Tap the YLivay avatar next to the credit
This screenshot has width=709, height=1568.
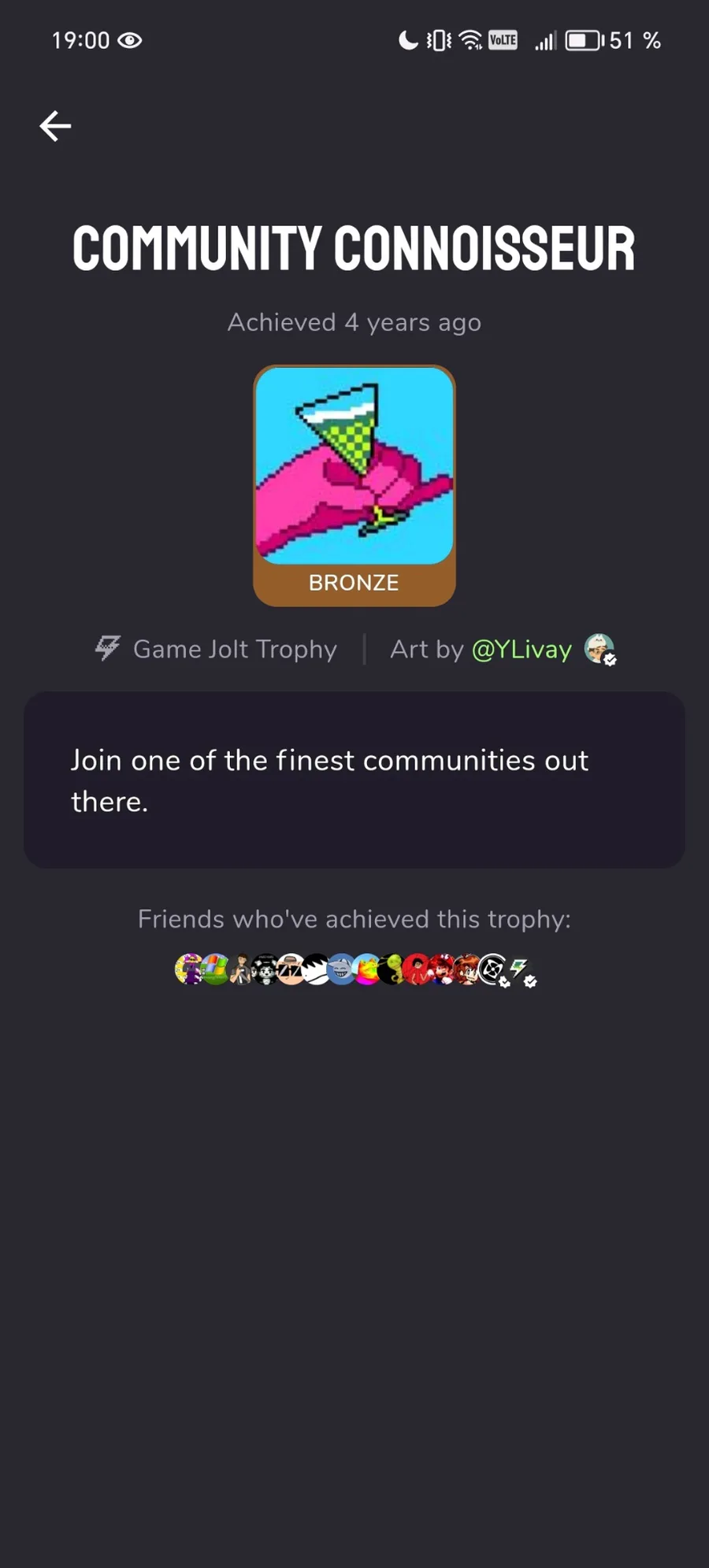tap(599, 649)
